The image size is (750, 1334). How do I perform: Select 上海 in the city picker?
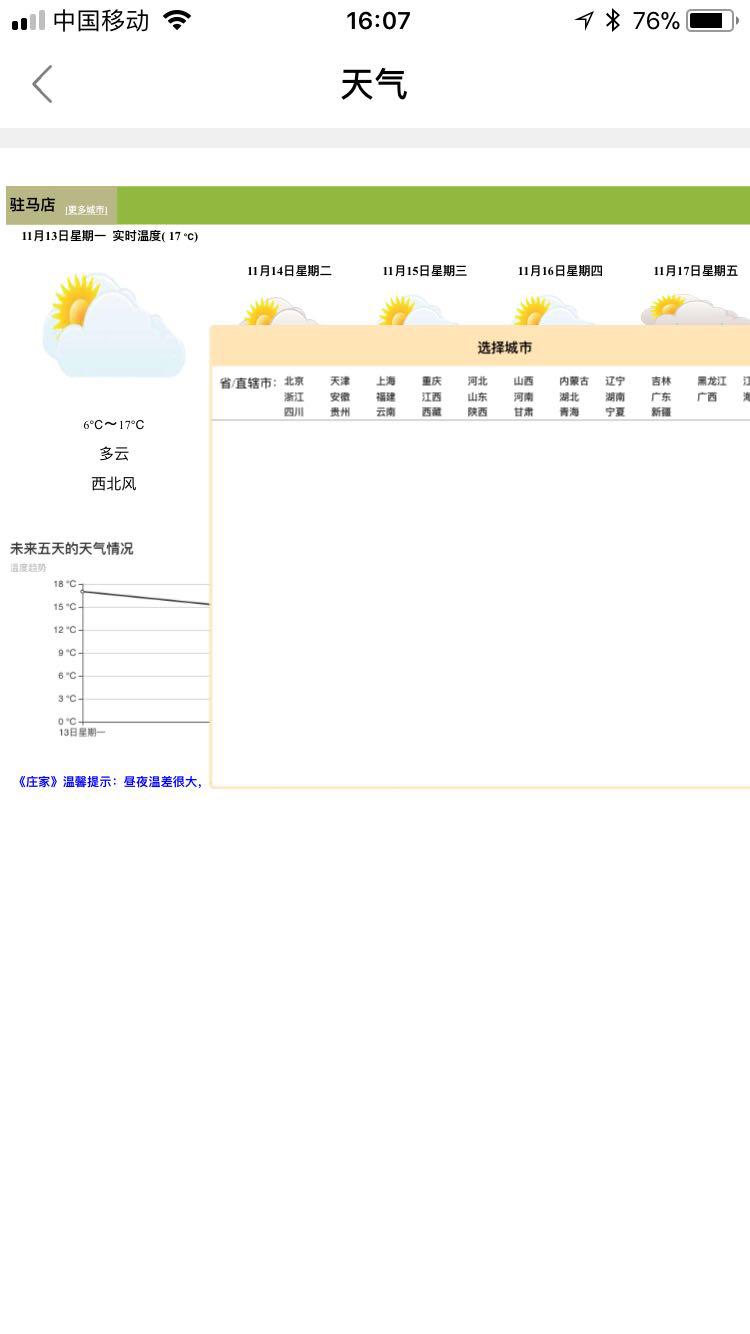[386, 381]
